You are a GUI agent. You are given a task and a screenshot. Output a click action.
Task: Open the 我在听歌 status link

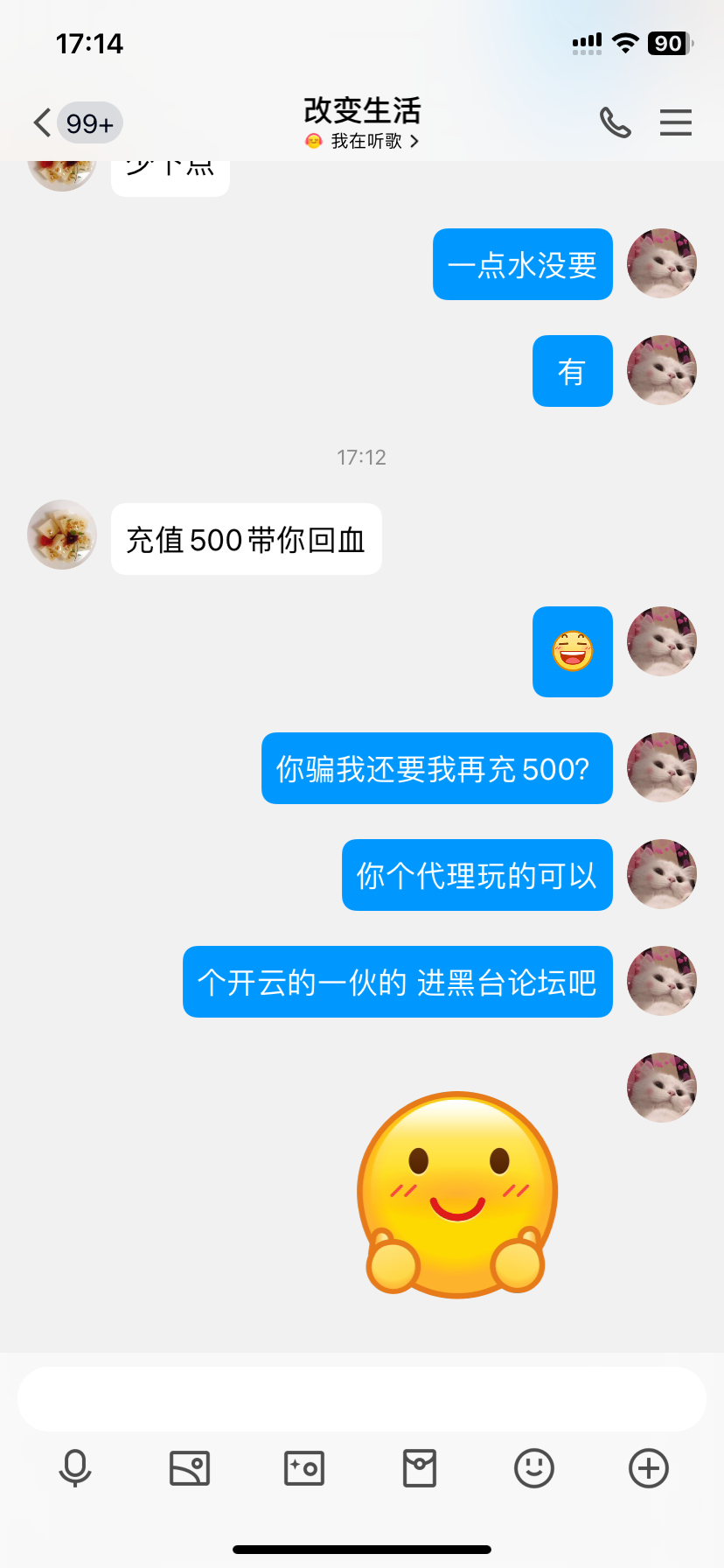pos(364,141)
